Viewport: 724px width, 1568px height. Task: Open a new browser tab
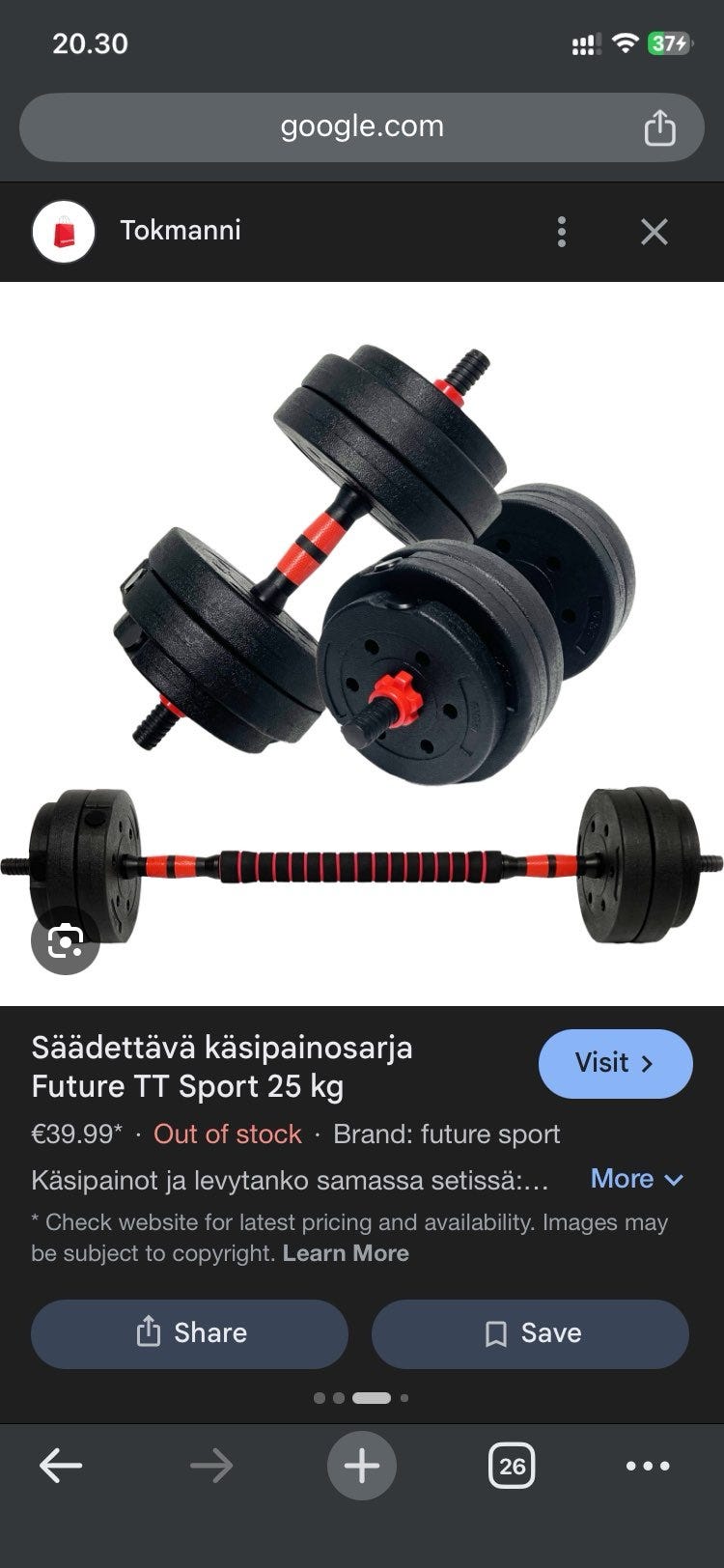pos(361,1466)
